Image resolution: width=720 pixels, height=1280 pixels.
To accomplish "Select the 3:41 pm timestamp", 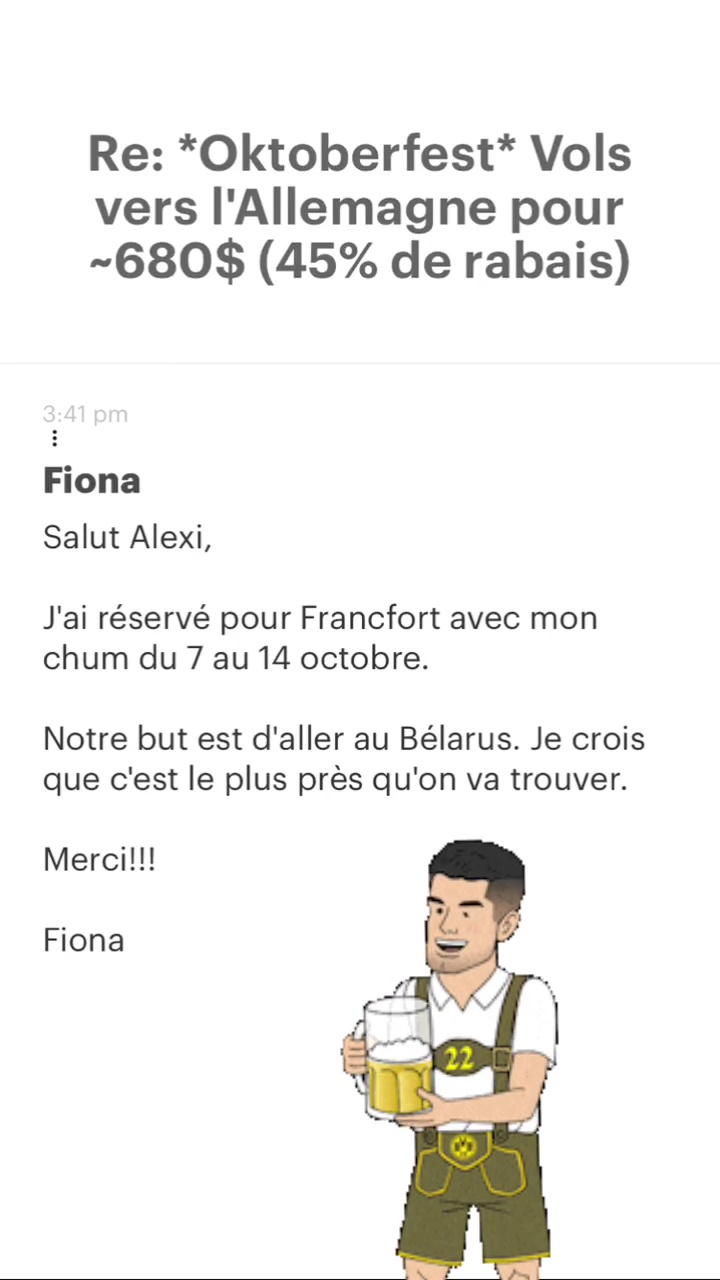I will 85,414.
